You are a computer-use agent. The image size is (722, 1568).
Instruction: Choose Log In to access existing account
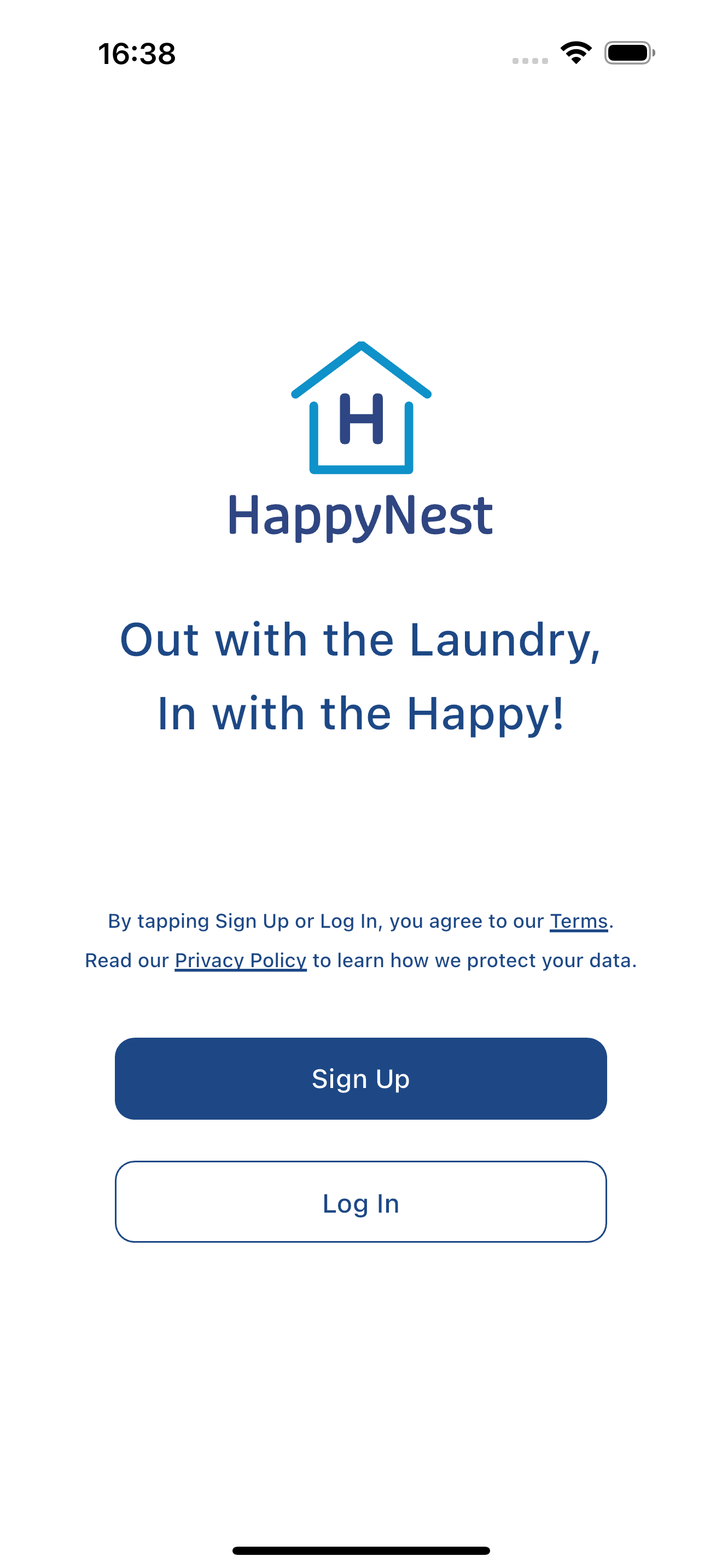360,1202
